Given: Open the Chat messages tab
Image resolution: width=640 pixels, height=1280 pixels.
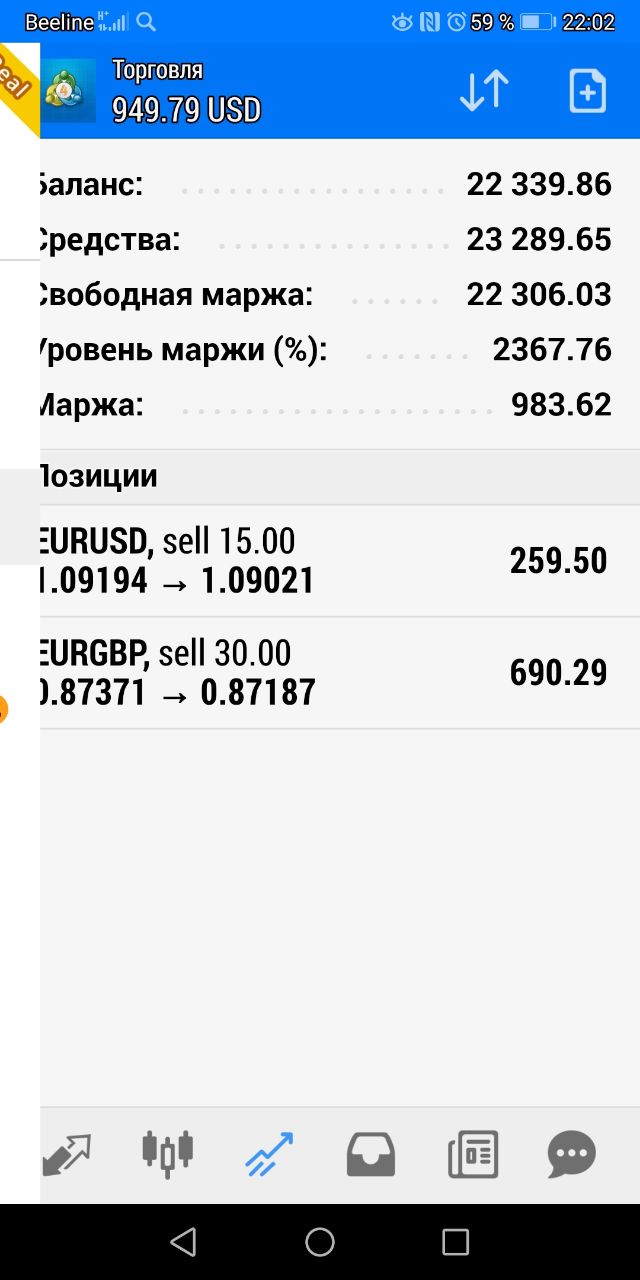Looking at the screenshot, I should (x=572, y=1155).
